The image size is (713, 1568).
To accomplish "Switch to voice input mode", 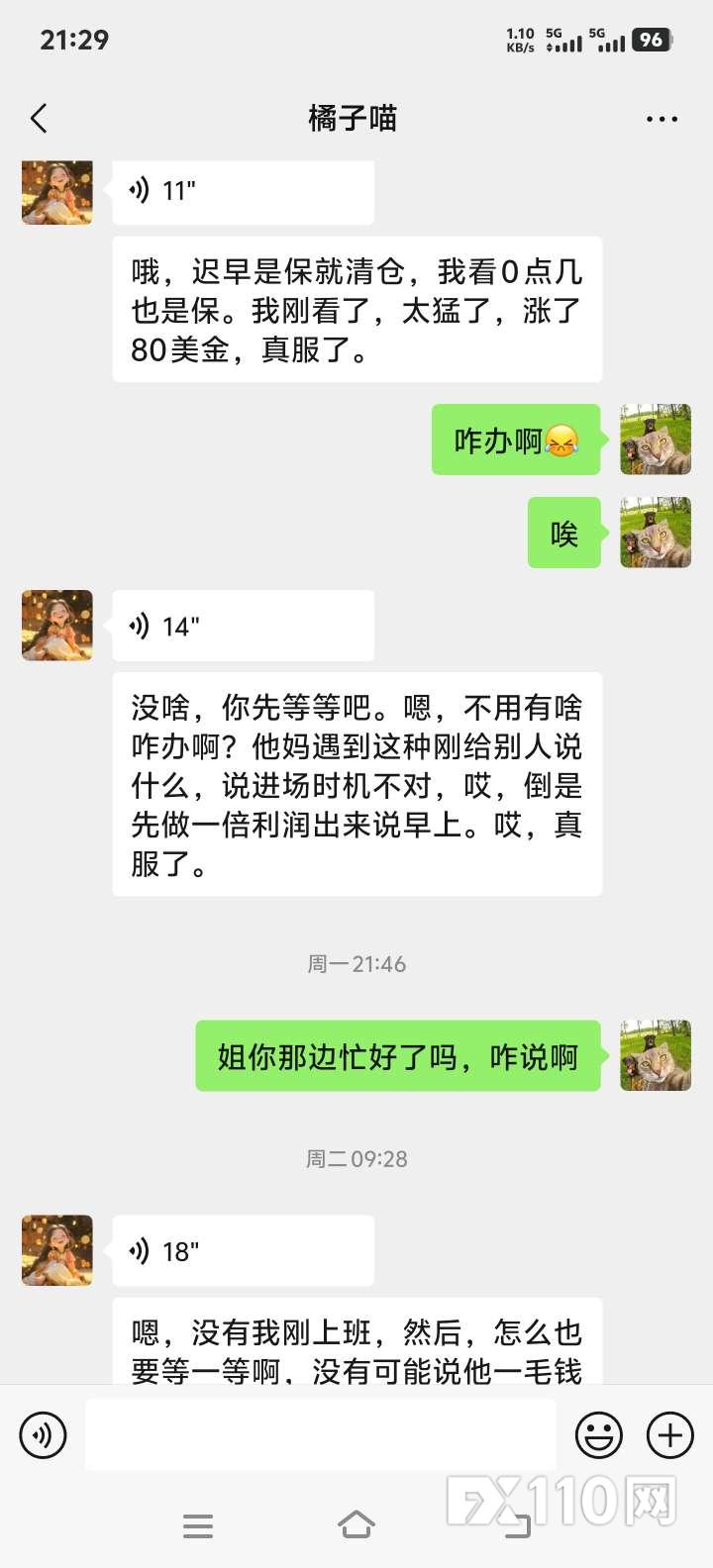I will [43, 1434].
